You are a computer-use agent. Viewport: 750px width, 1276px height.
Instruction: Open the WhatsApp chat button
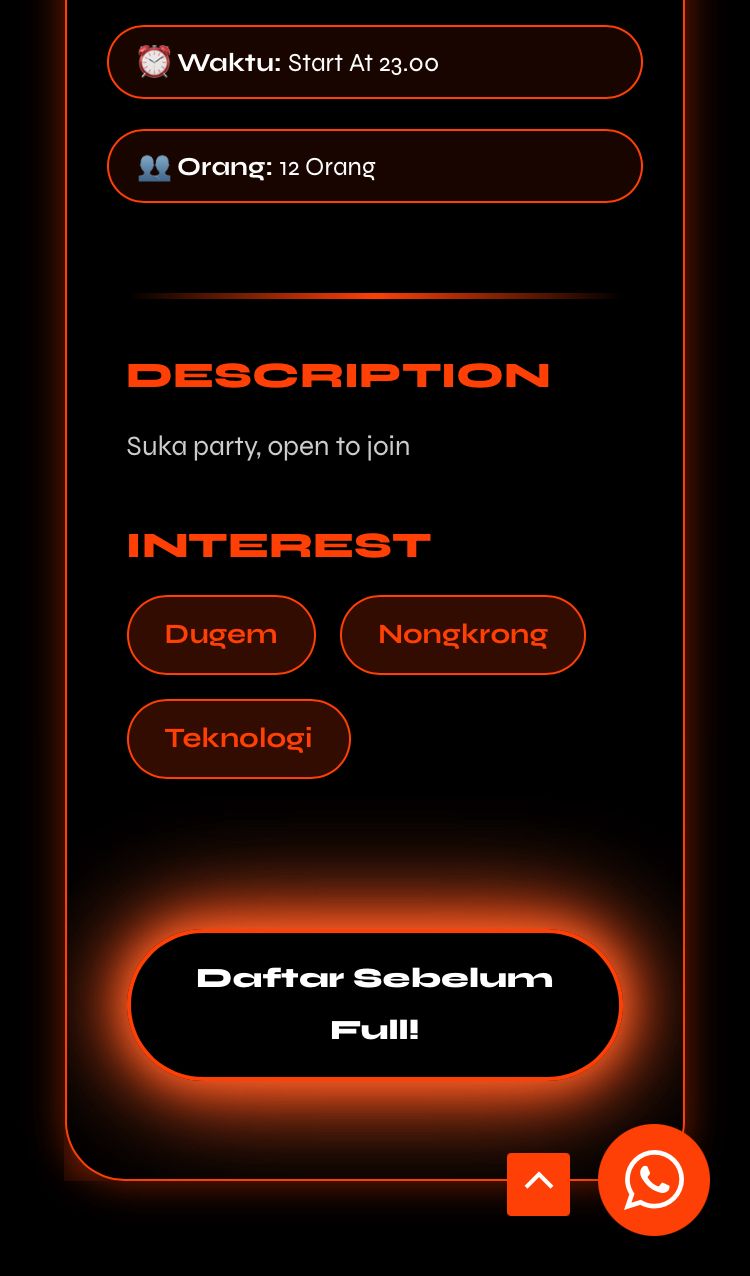[x=654, y=1180]
